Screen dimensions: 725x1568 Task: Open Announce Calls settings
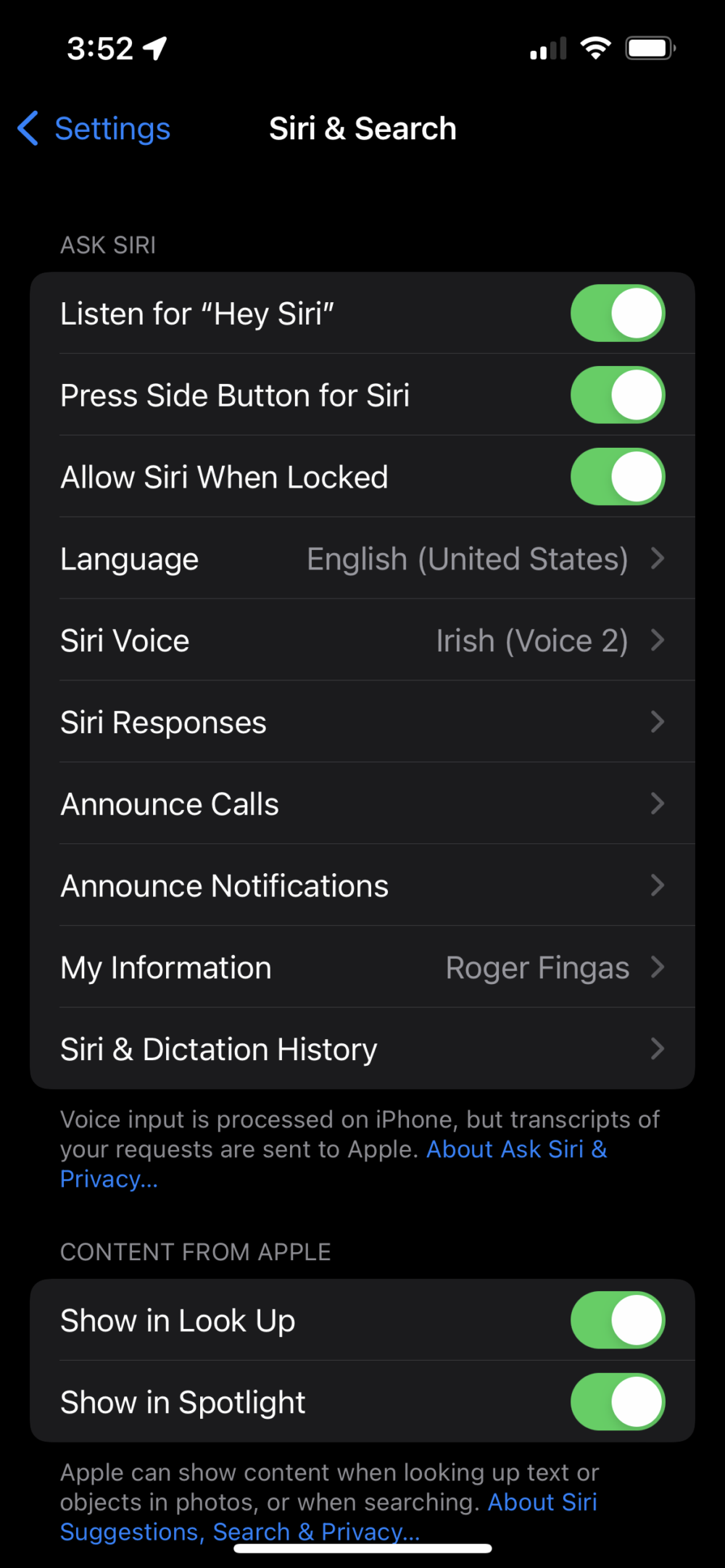click(362, 804)
